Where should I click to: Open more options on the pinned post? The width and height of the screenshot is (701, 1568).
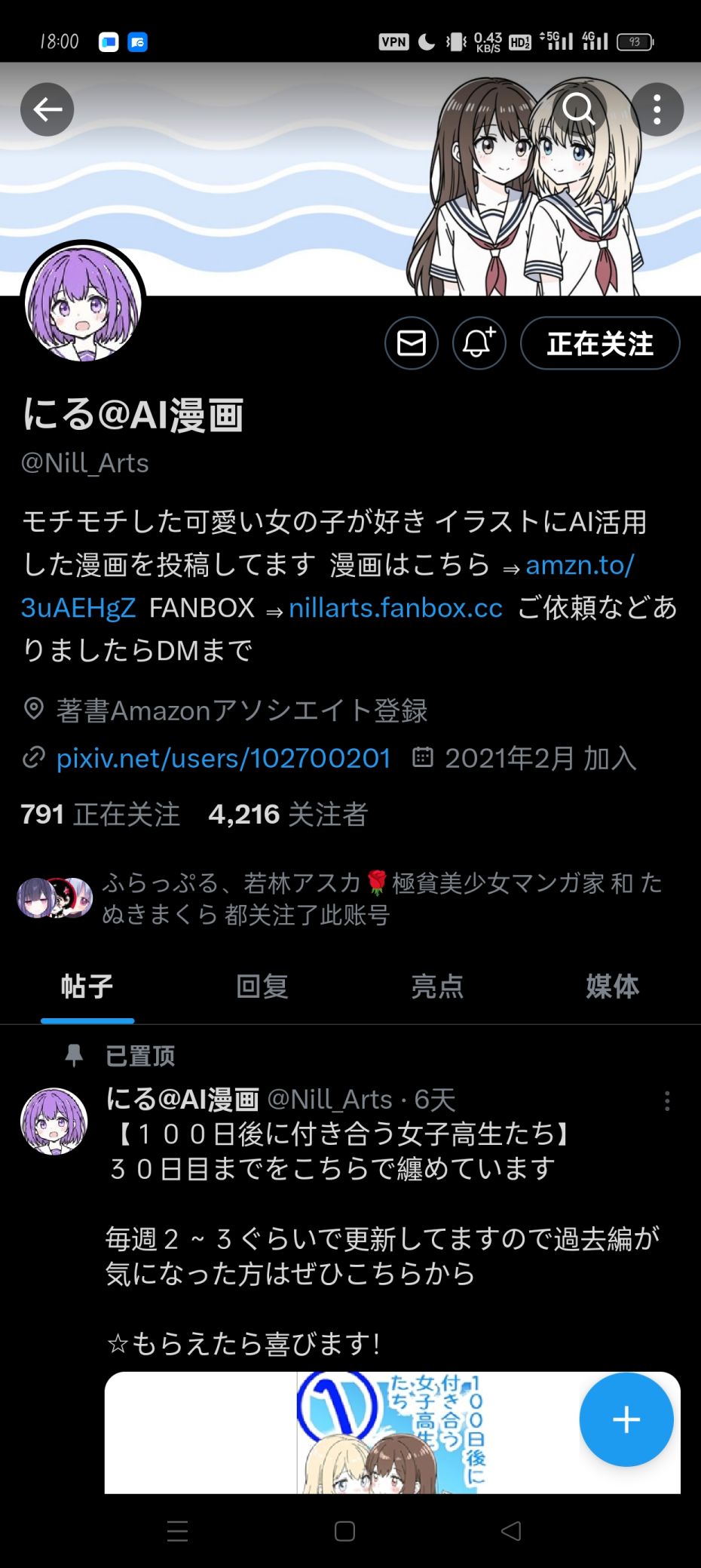(x=667, y=1101)
